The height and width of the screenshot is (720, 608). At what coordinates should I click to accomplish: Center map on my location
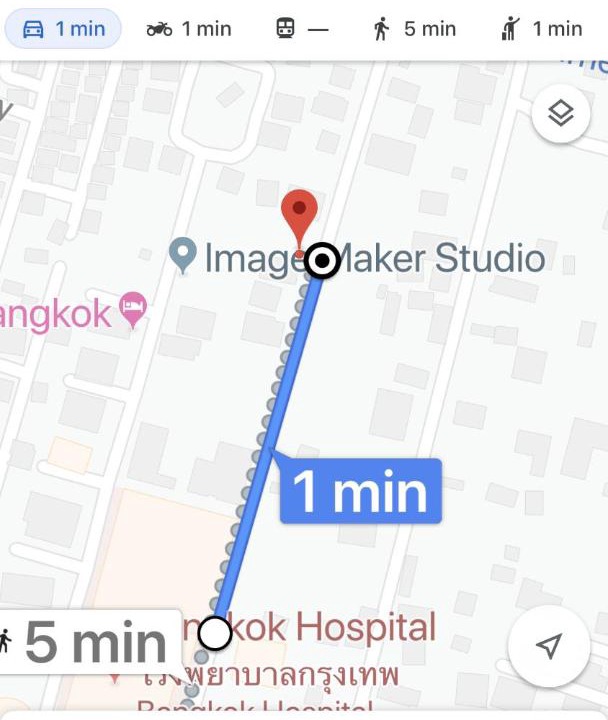pos(548,646)
